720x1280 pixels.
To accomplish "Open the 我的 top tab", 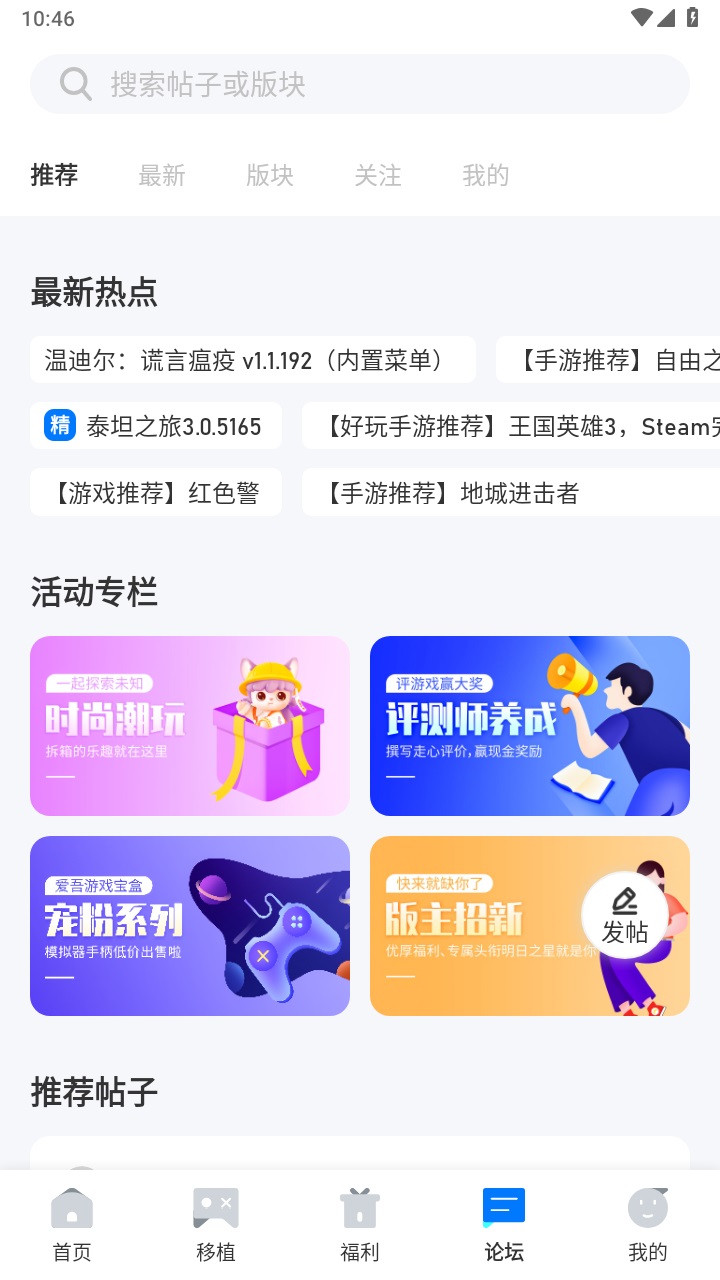I will [x=486, y=176].
